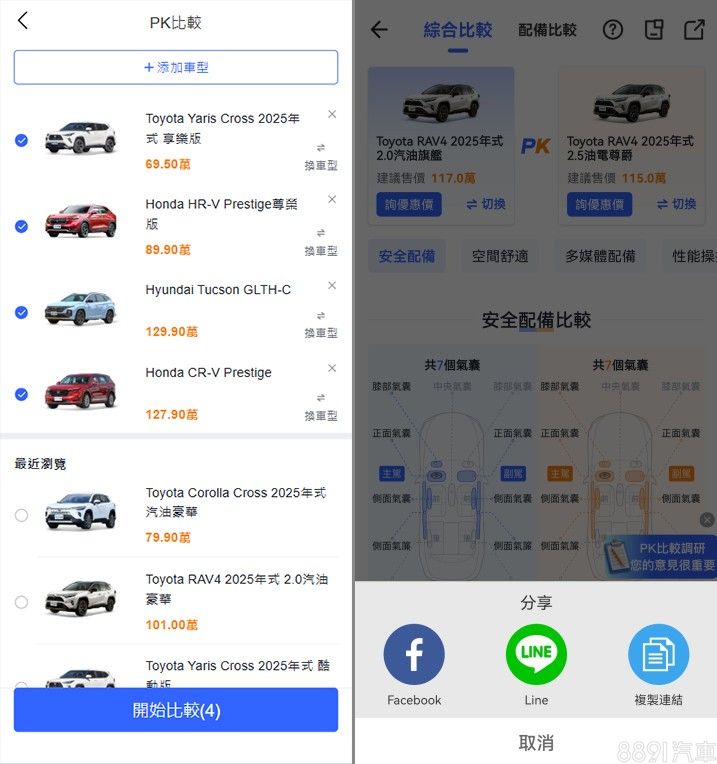Select Toyota Corolla Cross 汽油豪華 radio button
The height and width of the screenshot is (764, 717).
click(x=21, y=515)
